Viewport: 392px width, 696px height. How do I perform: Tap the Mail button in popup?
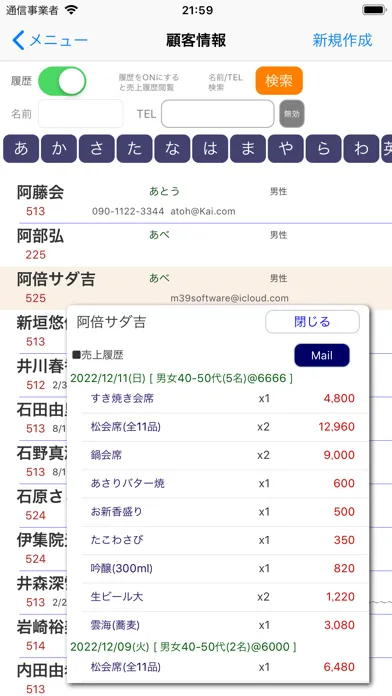tap(322, 356)
